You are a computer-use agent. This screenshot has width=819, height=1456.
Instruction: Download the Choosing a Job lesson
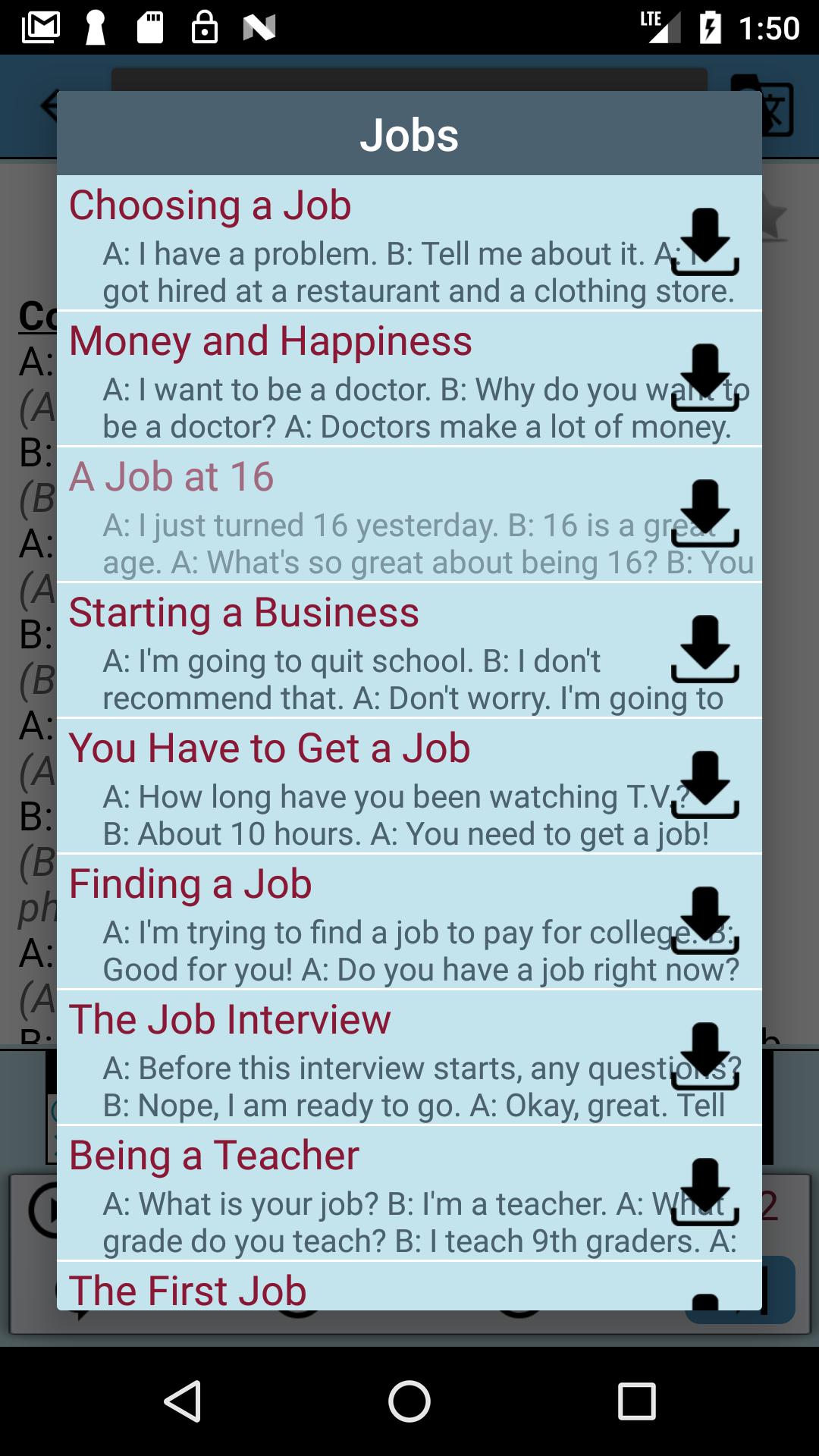tap(704, 242)
